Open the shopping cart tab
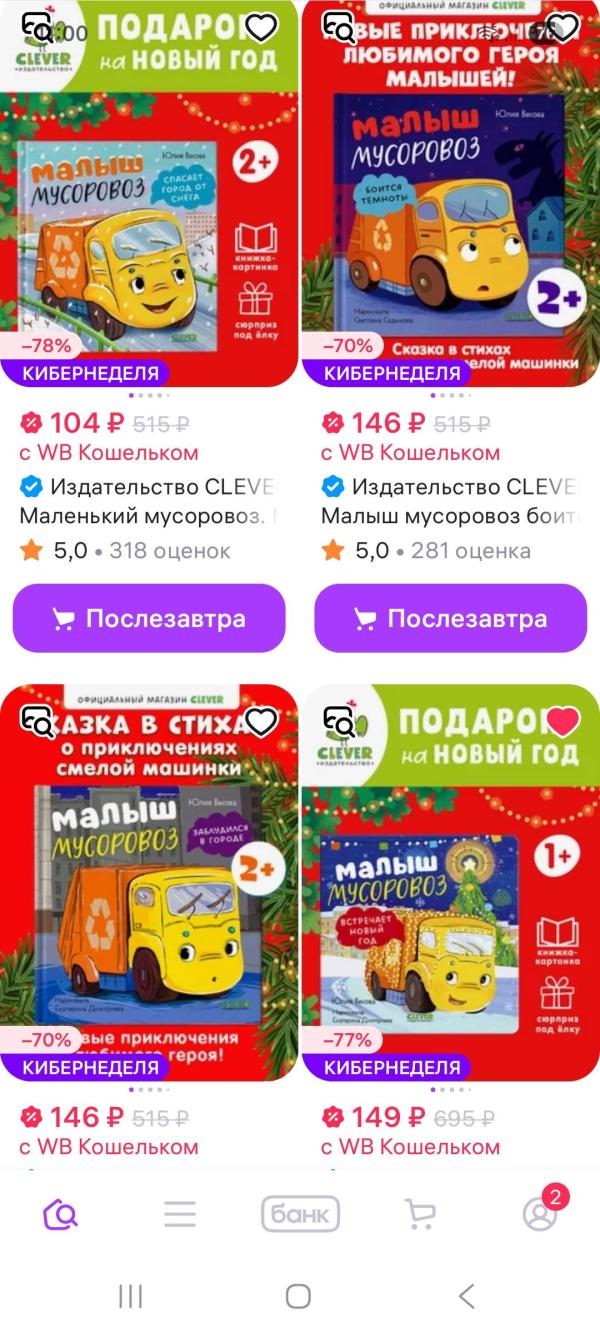The image size is (600, 1332). 420,1215
